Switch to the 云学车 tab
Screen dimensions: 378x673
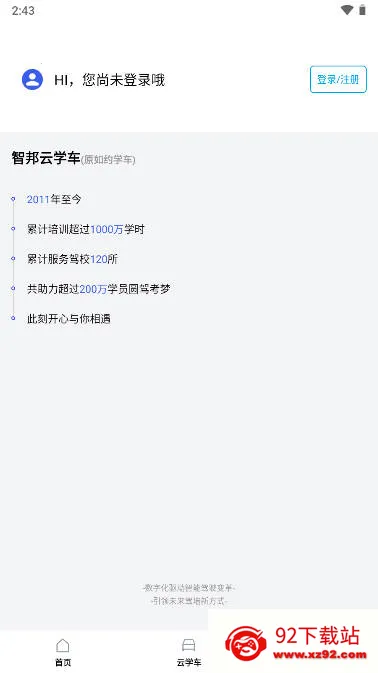tap(189, 652)
